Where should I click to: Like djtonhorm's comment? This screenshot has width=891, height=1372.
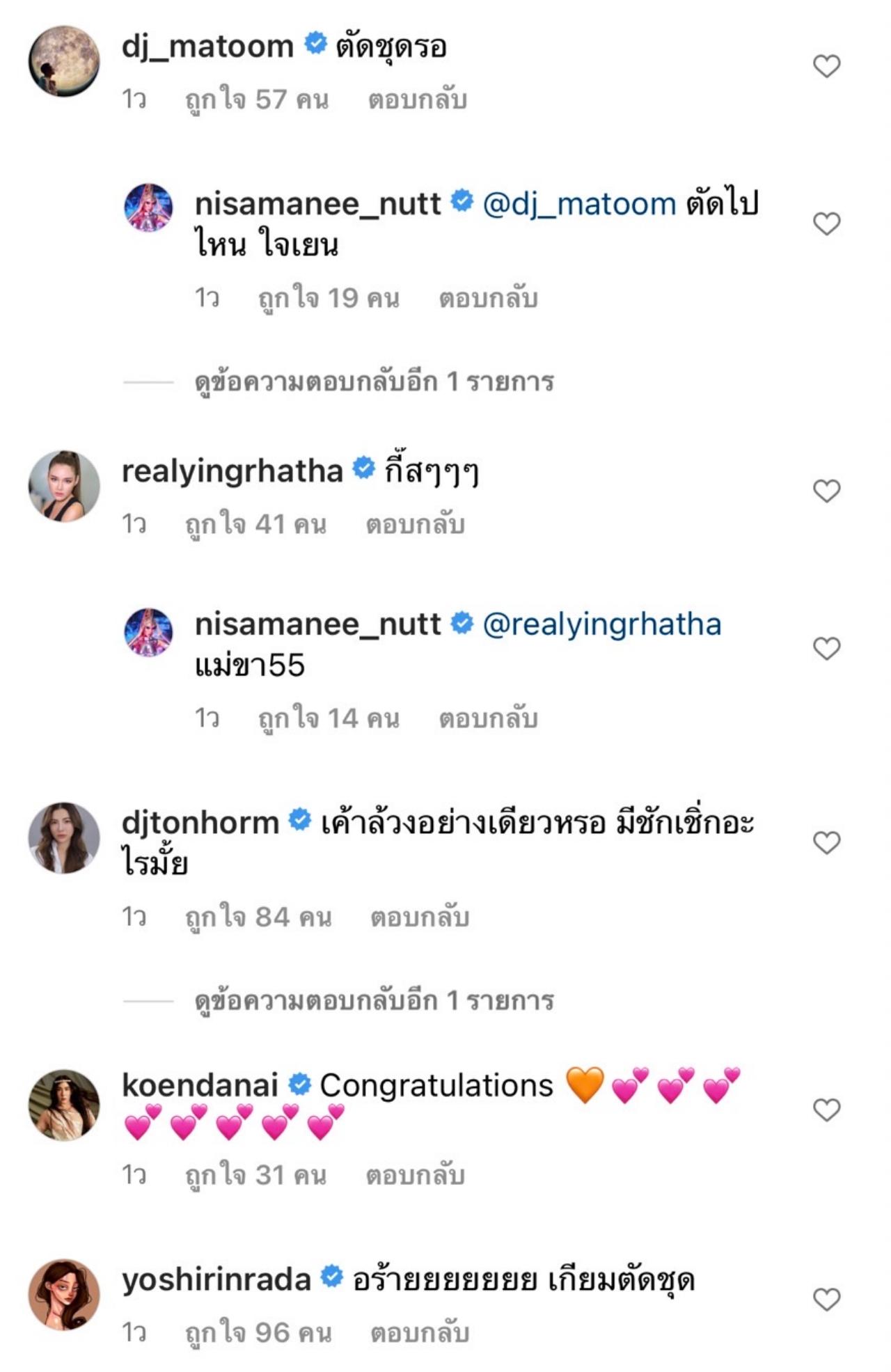826,843
